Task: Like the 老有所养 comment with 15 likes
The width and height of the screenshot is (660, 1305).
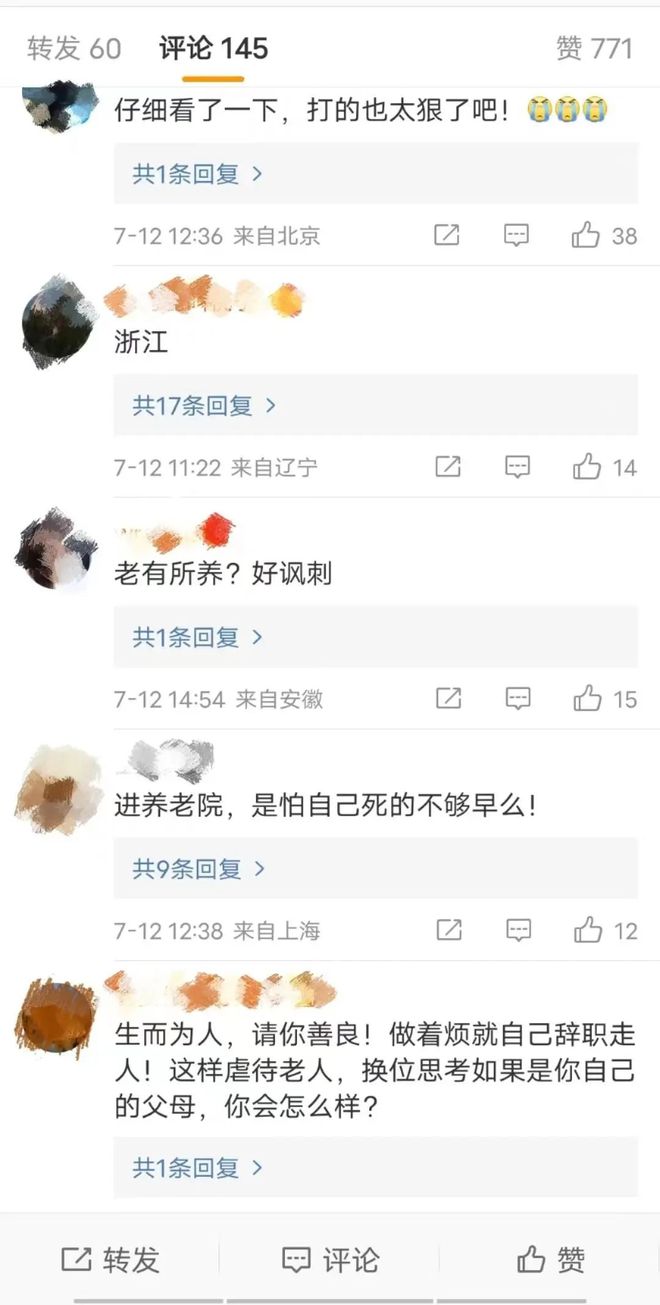Action: 604,699
